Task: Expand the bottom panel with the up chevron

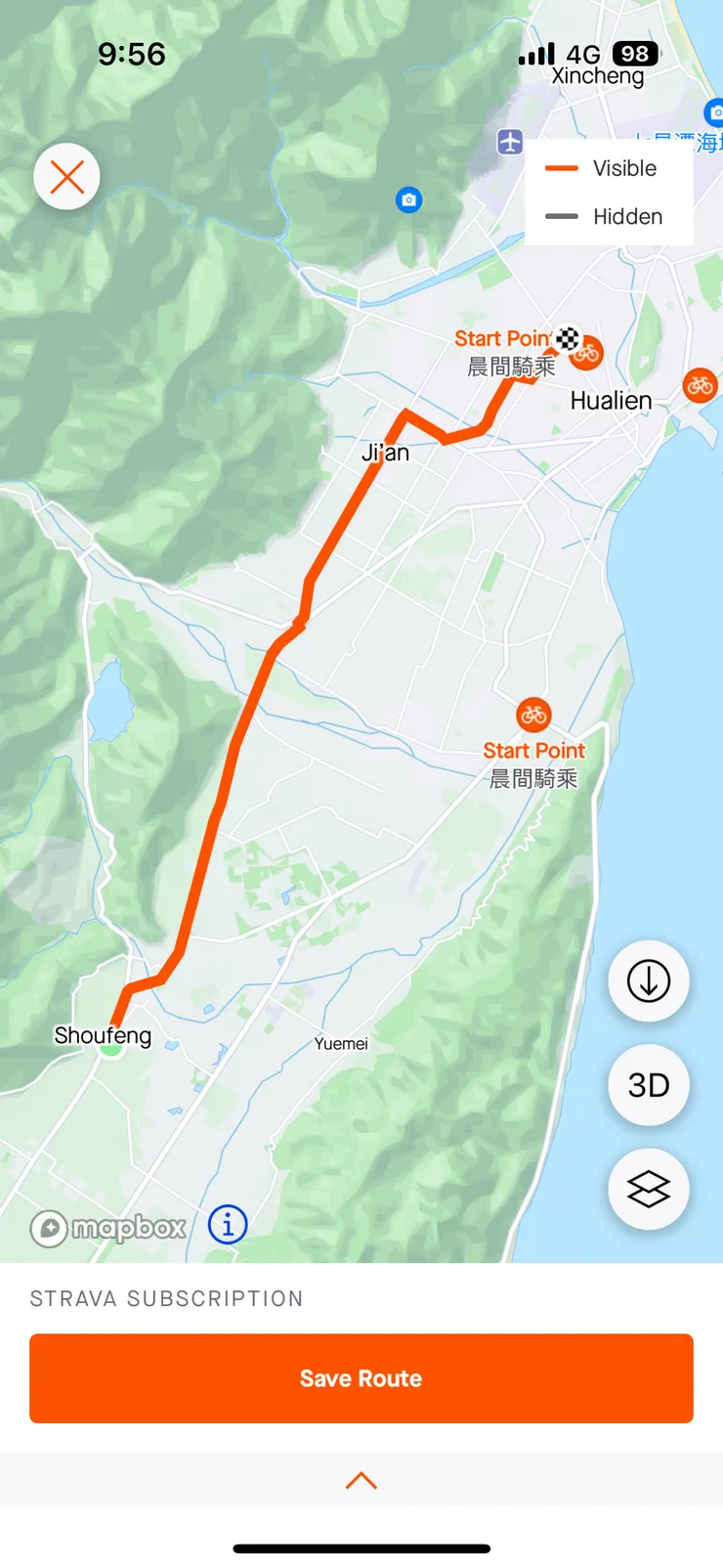Action: pyautogui.click(x=361, y=1480)
